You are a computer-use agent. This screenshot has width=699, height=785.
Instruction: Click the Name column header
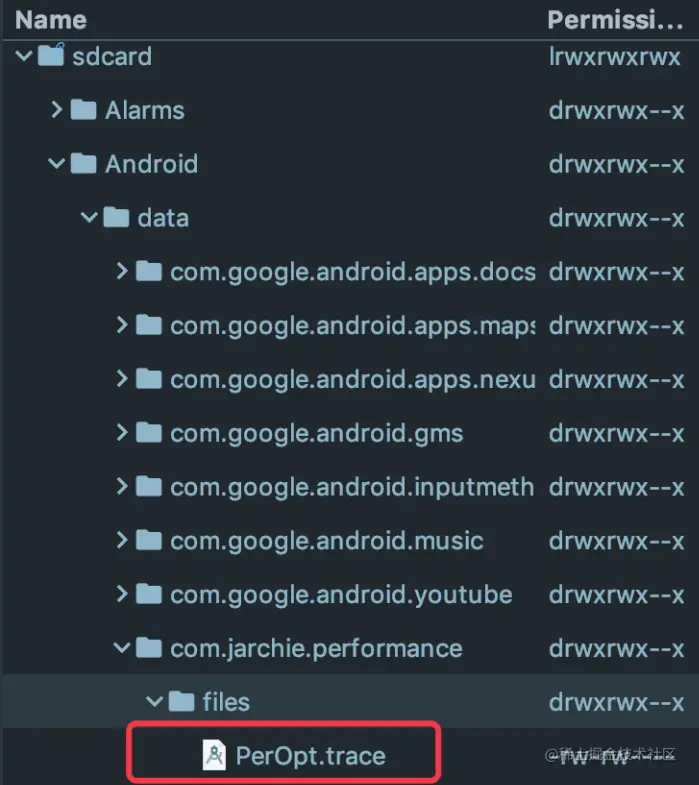pyautogui.click(x=50, y=19)
